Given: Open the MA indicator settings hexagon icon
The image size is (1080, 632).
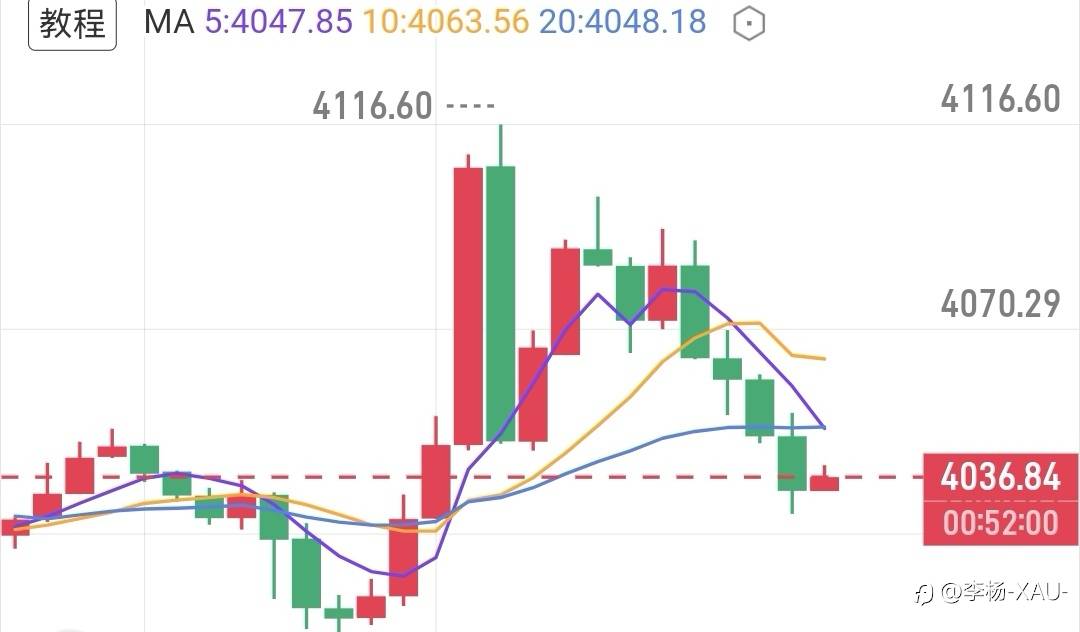Looking at the screenshot, I should point(749,24).
